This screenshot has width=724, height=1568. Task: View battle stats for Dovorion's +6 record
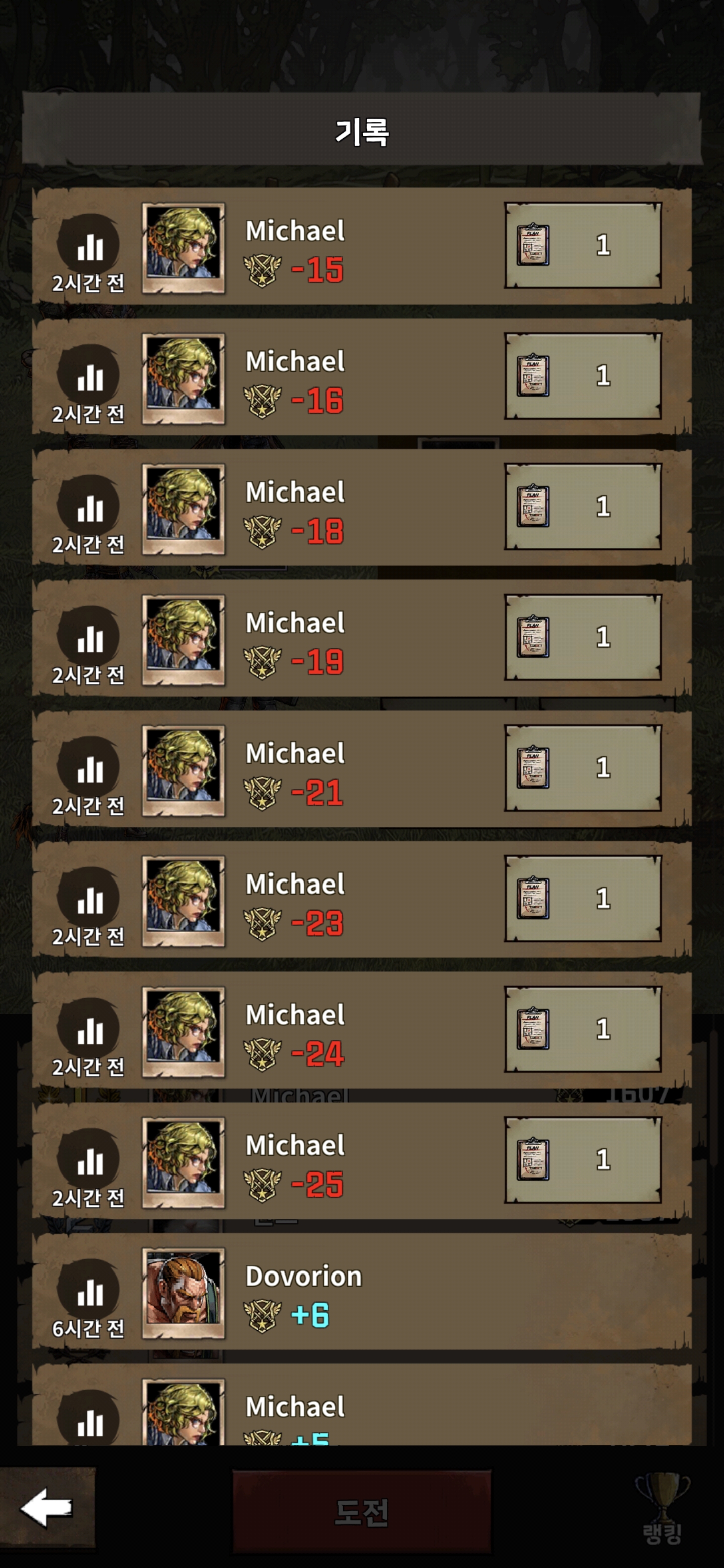click(89, 1291)
